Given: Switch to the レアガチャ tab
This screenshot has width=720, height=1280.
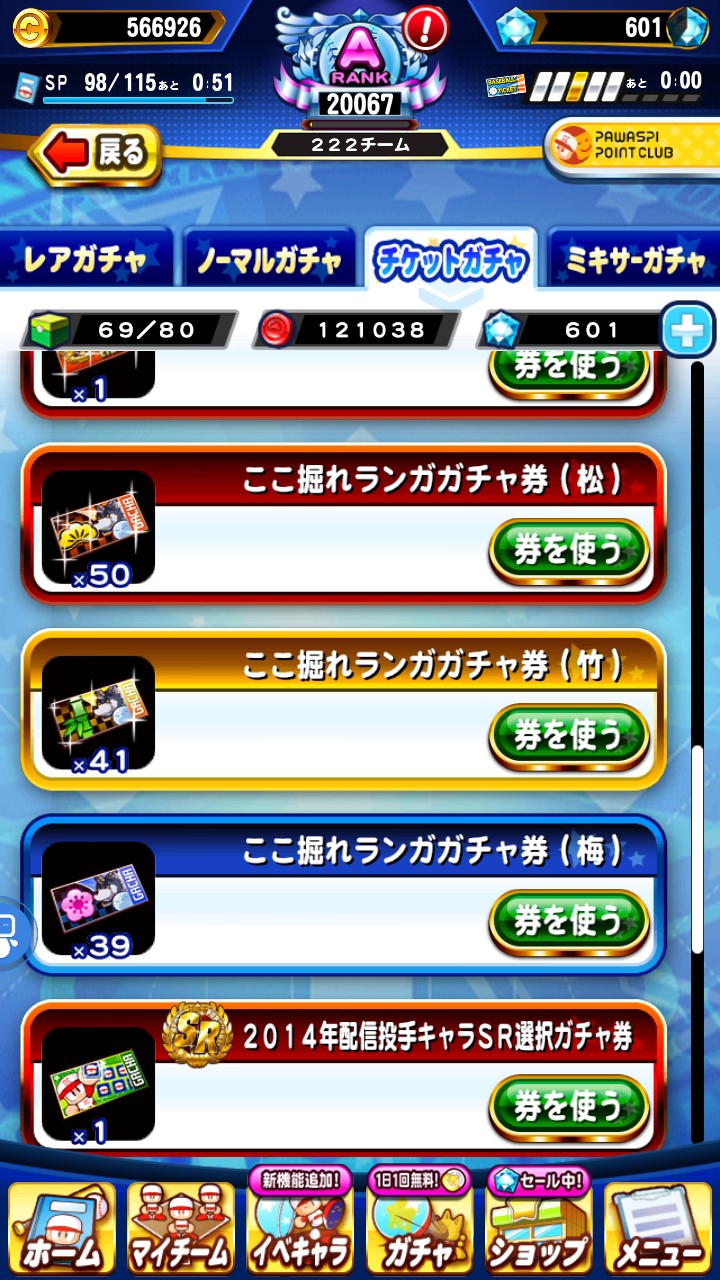Looking at the screenshot, I should point(86,260).
